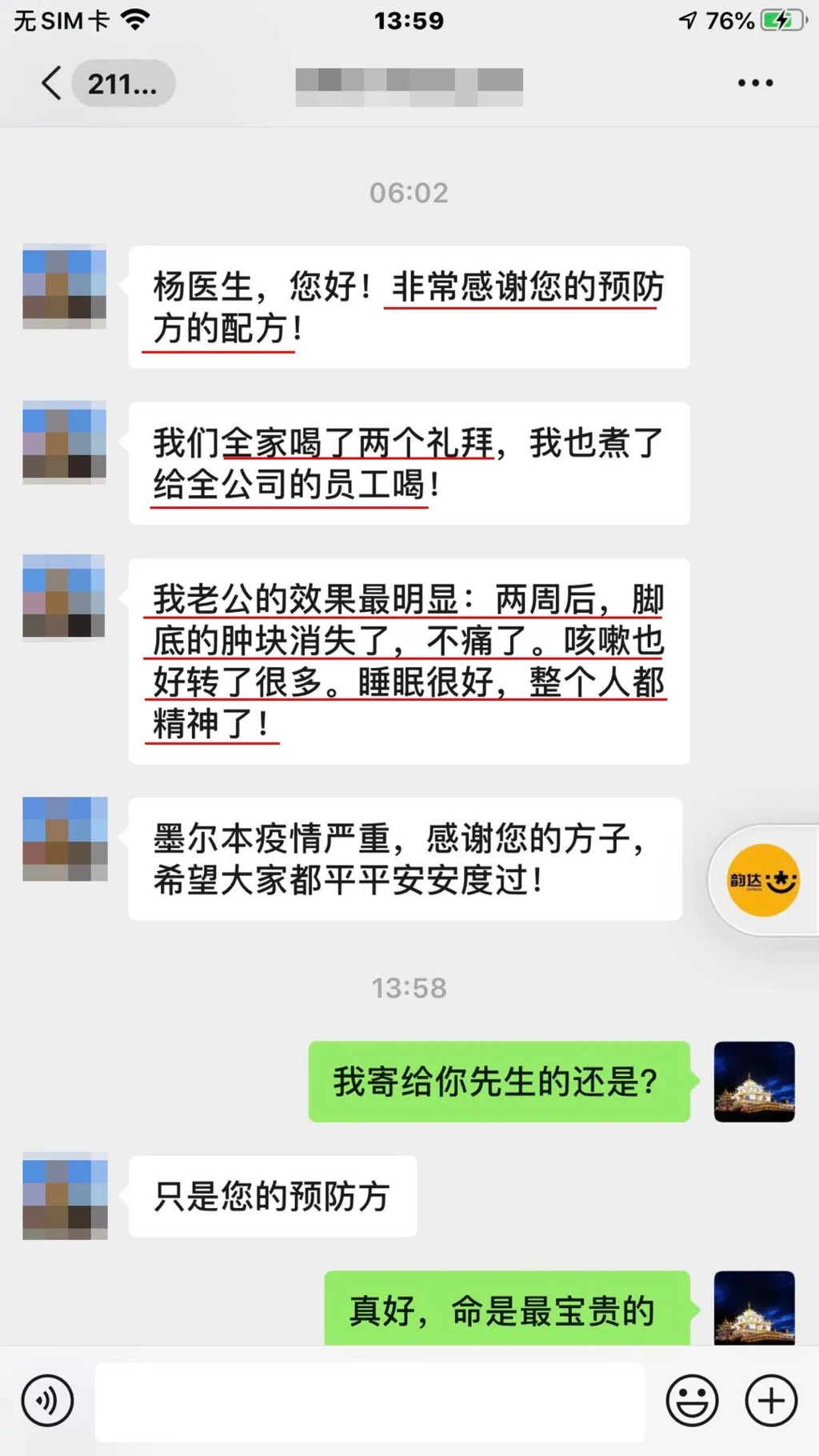819x1456 pixels.
Task: Open the plus attachments menu
Action: point(771,1401)
